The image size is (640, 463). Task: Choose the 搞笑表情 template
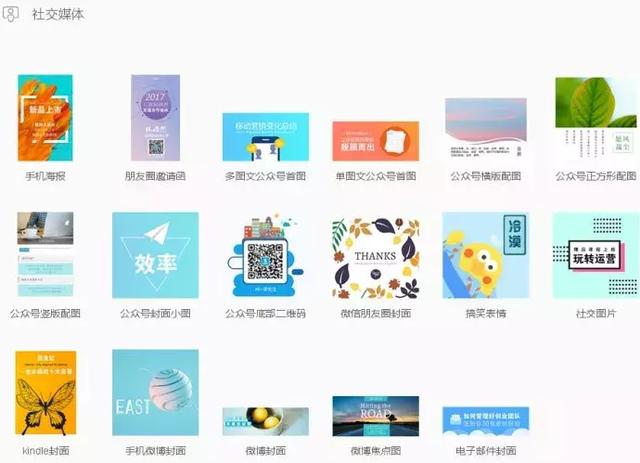485,255
